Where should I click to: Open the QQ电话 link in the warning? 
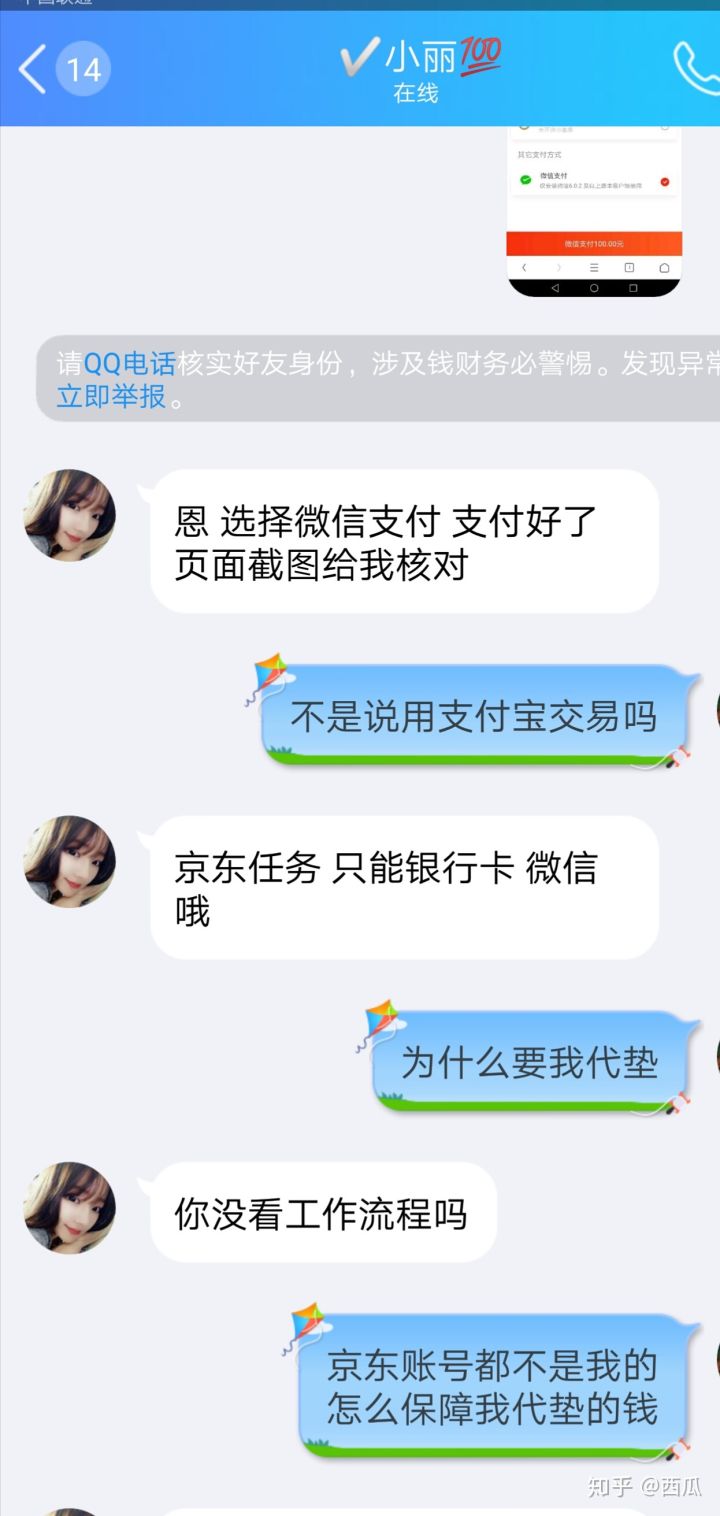pyautogui.click(x=130, y=364)
